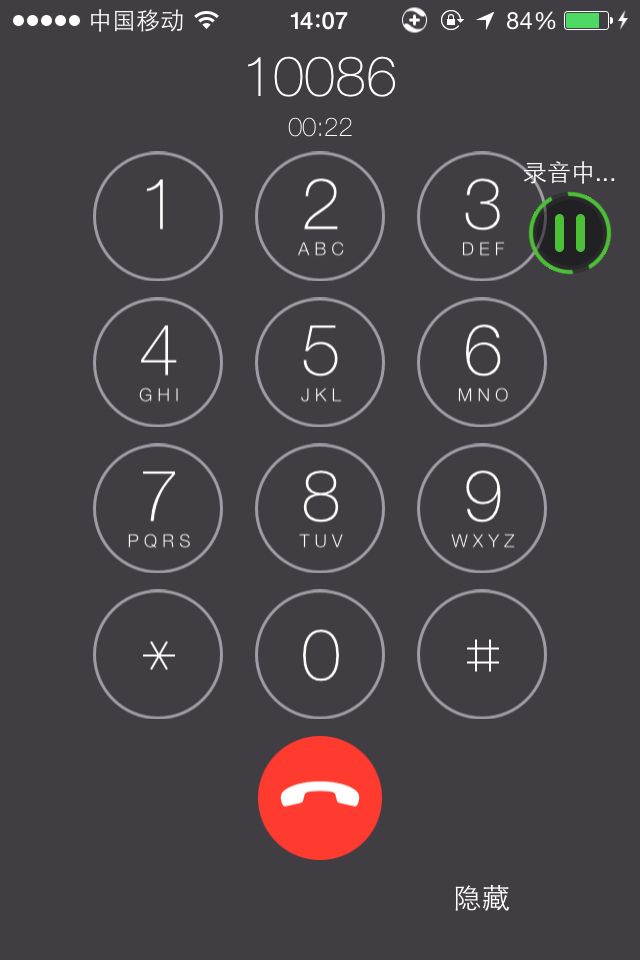Tap the 6 MNO key
The image size is (640, 960).
click(482, 362)
